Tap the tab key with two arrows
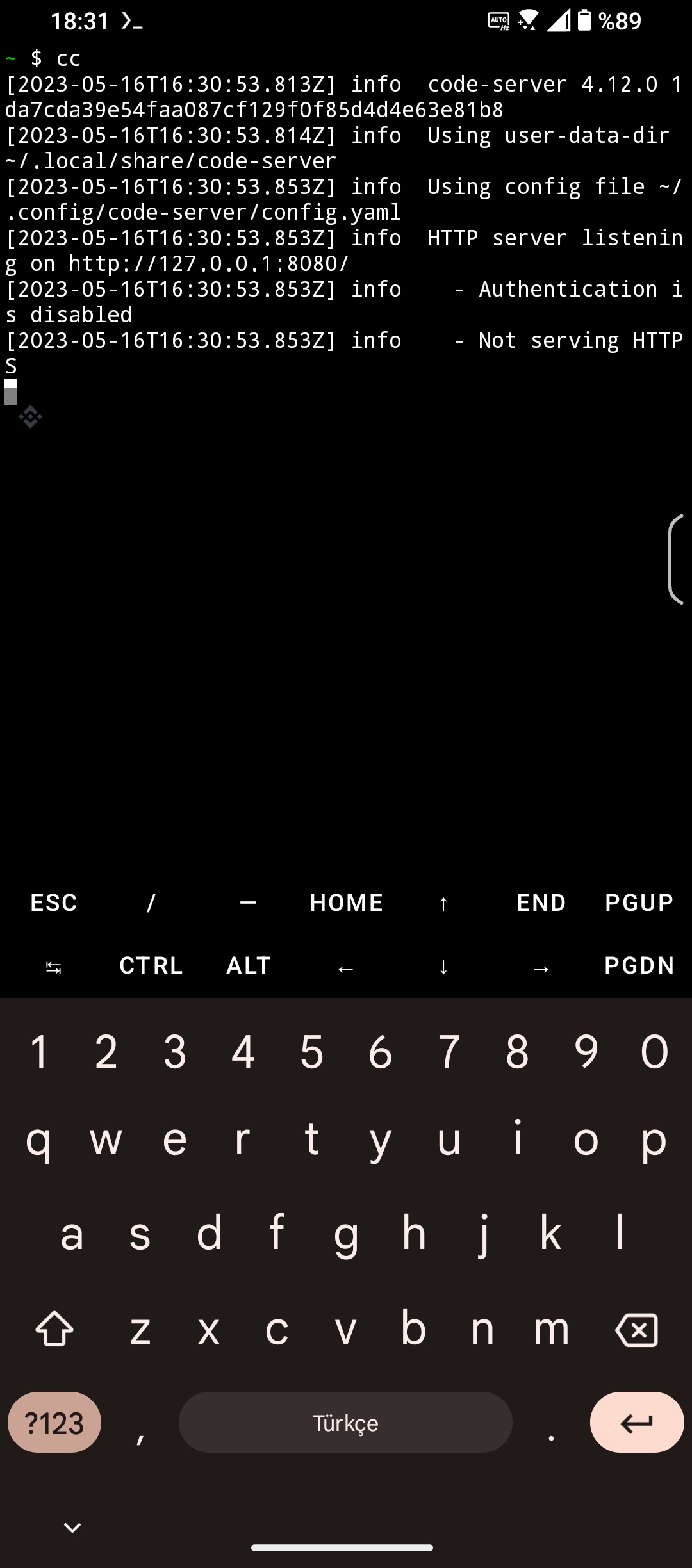This screenshot has width=692, height=1568. [54, 967]
